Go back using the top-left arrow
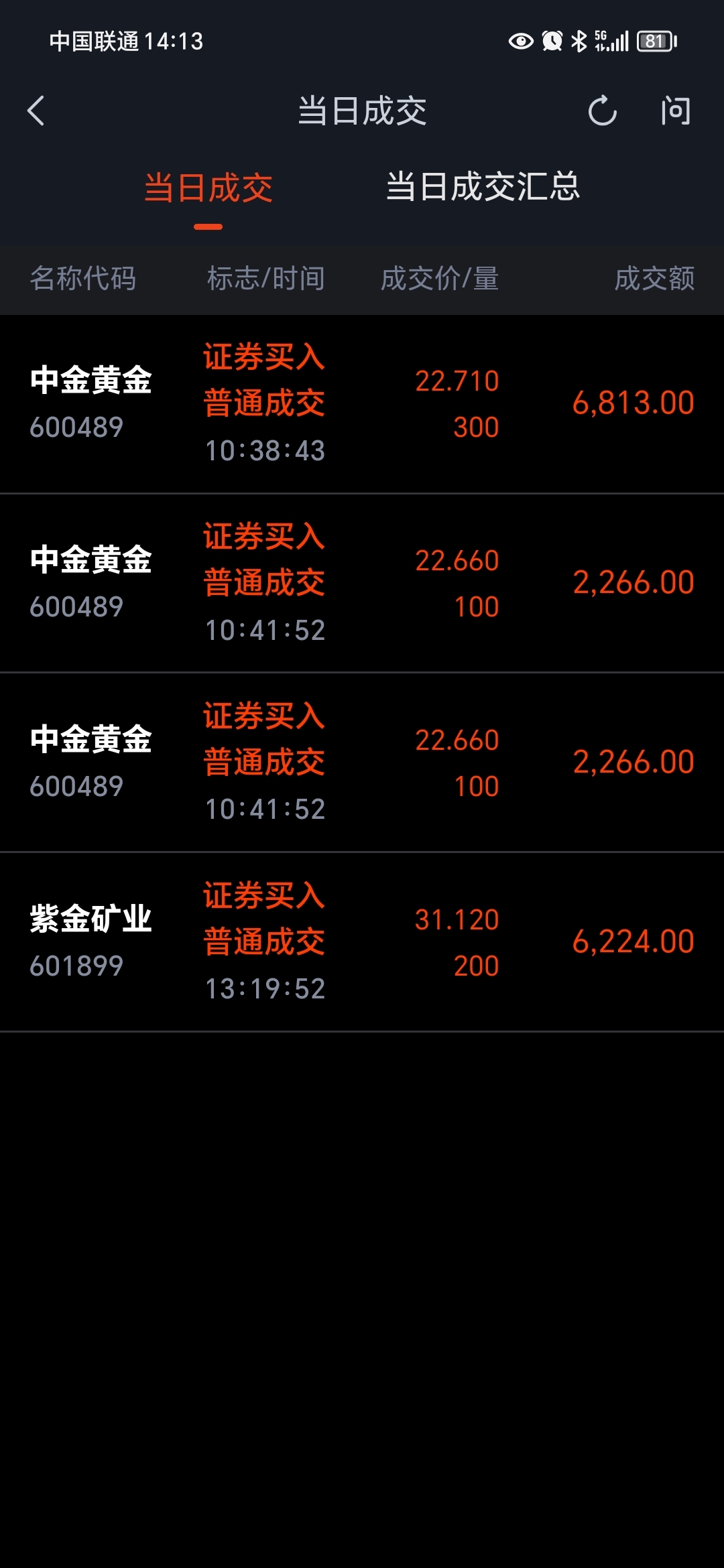This screenshot has height=1568, width=724. pos(36,111)
